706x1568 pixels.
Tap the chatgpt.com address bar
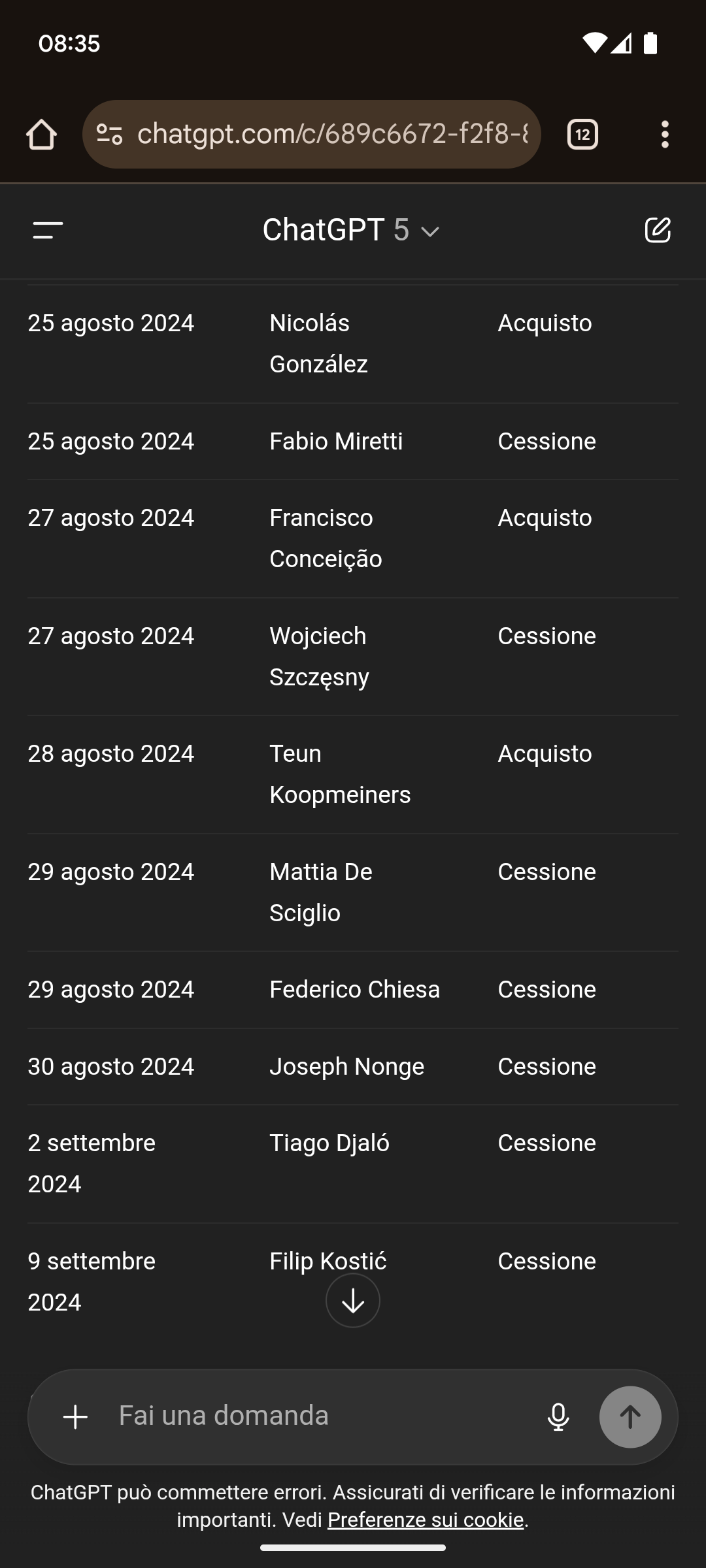(x=332, y=134)
